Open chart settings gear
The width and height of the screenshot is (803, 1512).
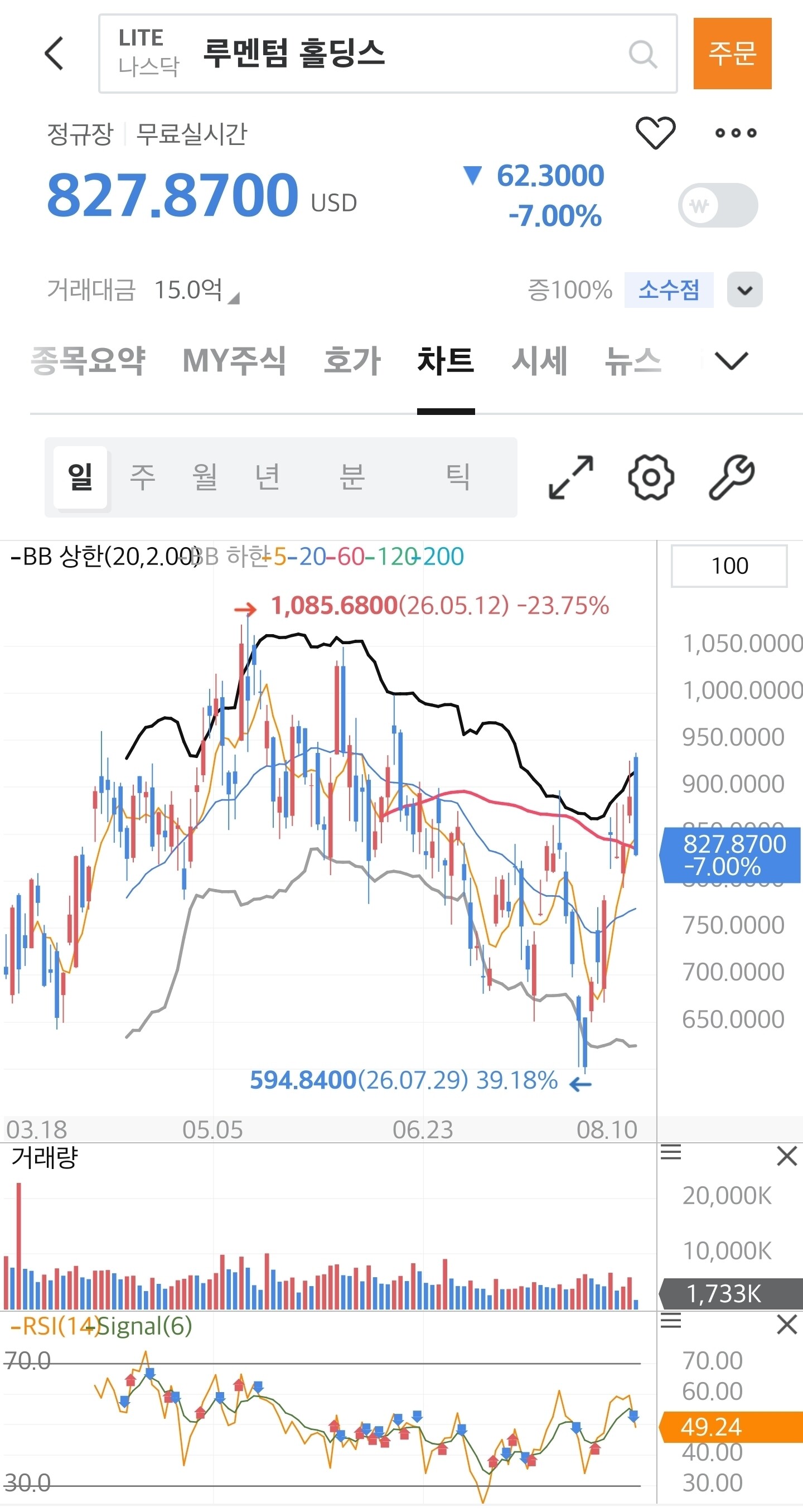(x=650, y=477)
